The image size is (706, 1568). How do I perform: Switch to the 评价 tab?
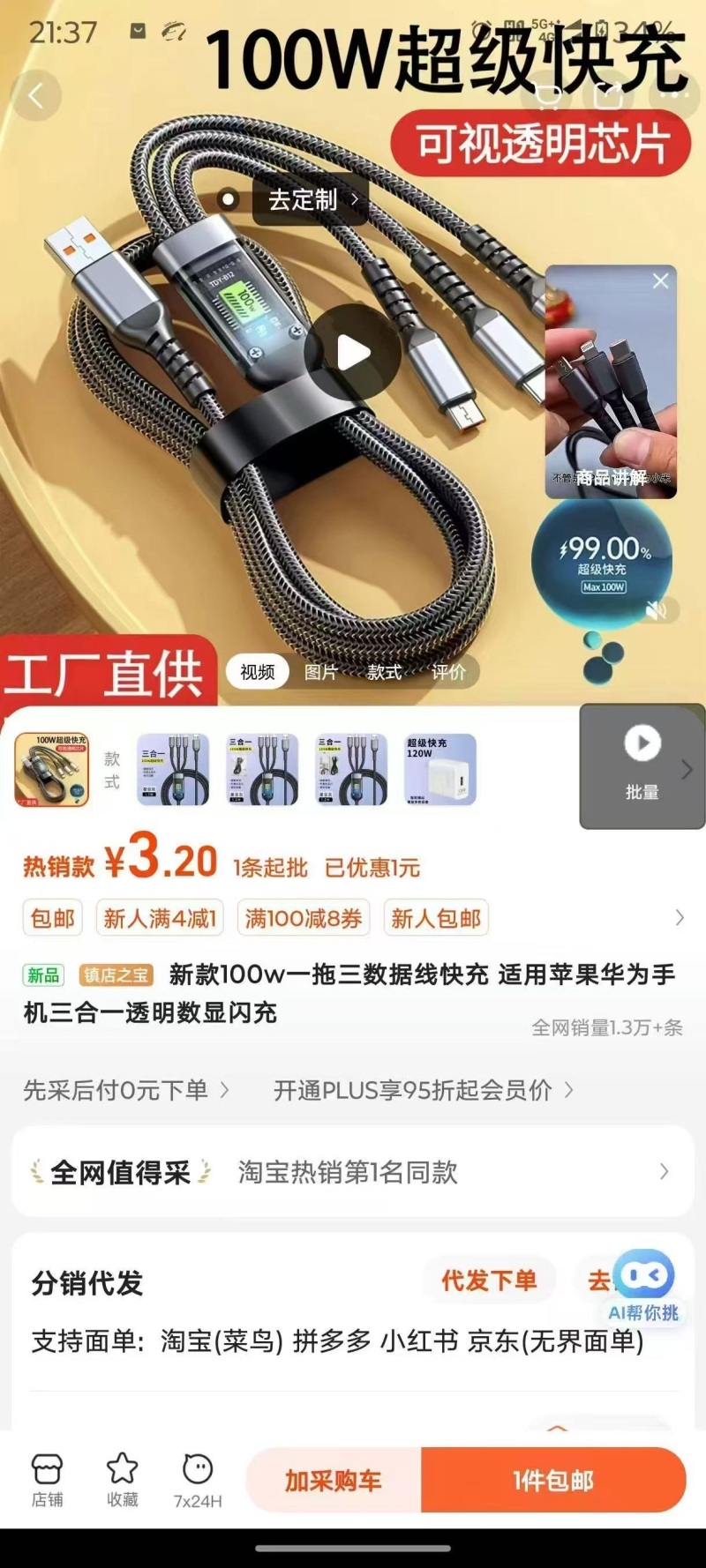coord(447,672)
